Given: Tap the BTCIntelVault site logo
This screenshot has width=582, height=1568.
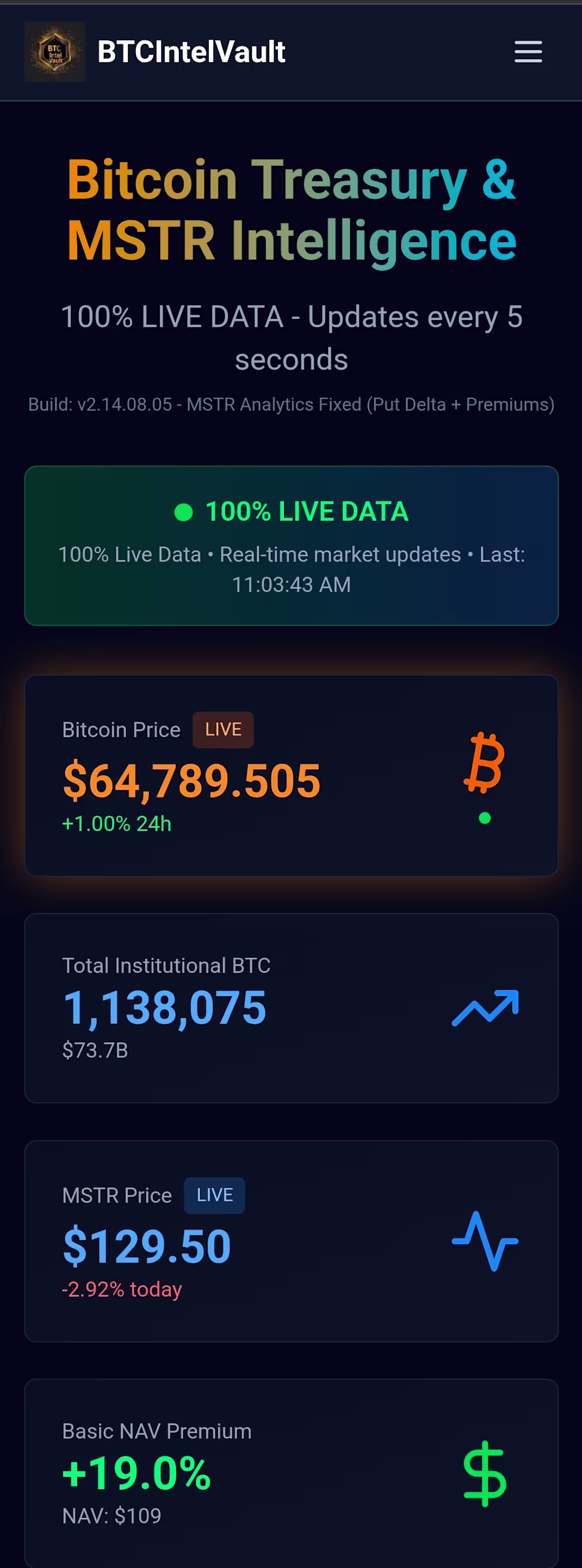Looking at the screenshot, I should [x=55, y=52].
